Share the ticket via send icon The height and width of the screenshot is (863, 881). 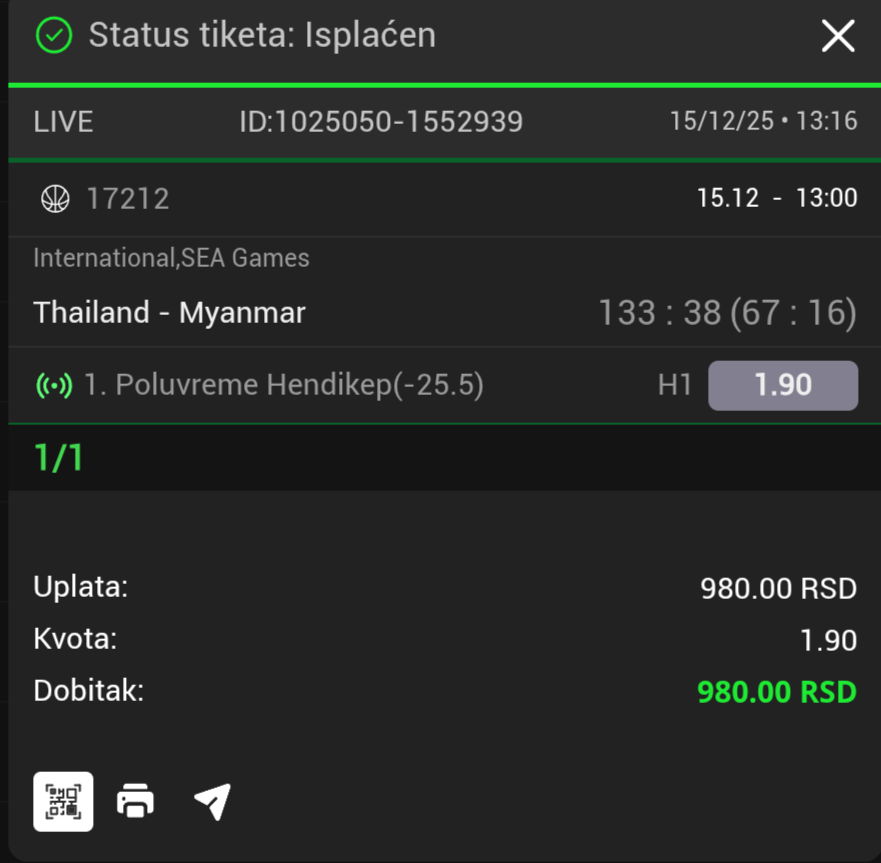click(x=212, y=801)
